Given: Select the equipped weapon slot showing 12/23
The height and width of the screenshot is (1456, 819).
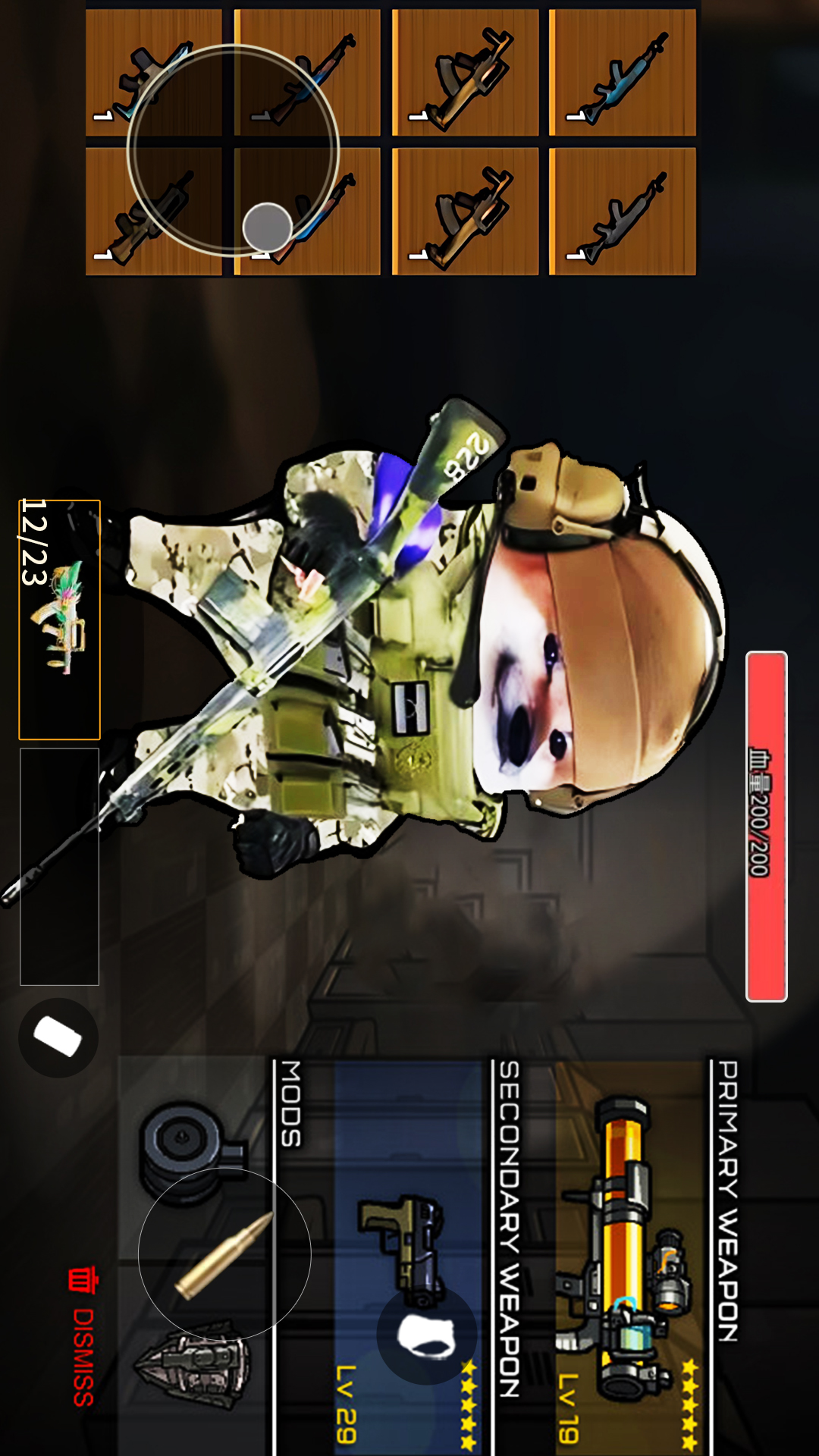Looking at the screenshot, I should [60, 620].
